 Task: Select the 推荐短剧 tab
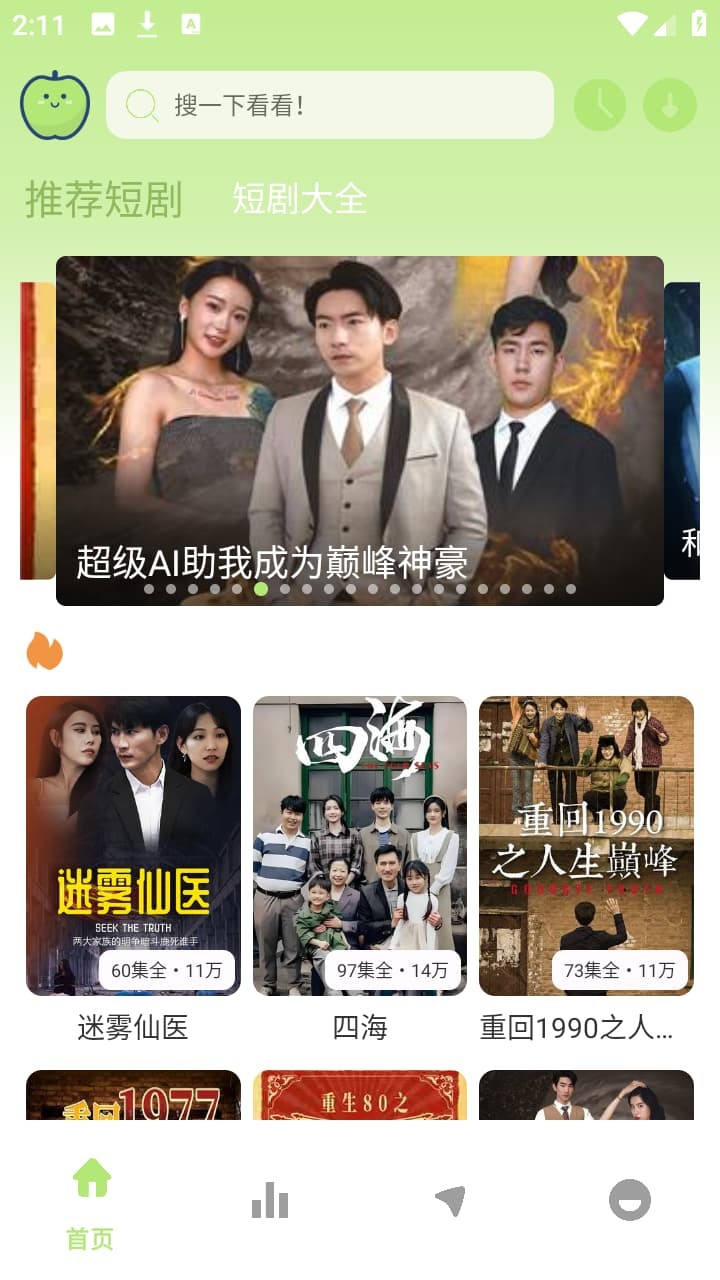click(104, 199)
